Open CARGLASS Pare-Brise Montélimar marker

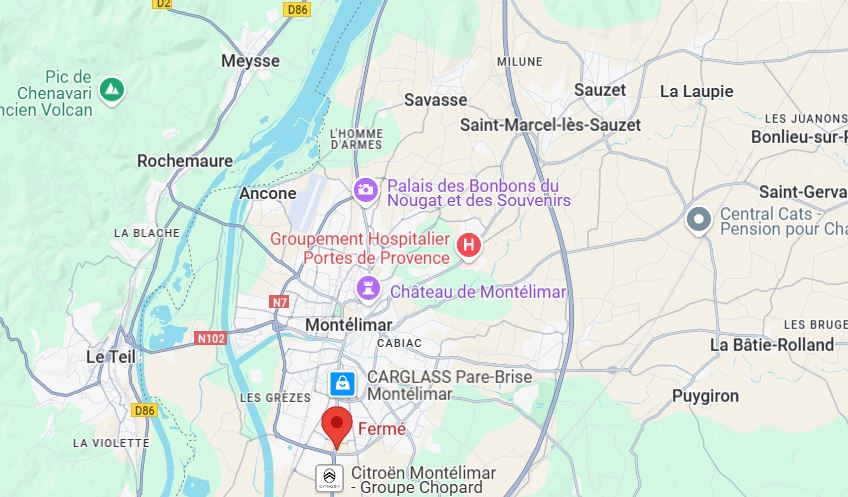[x=343, y=382]
